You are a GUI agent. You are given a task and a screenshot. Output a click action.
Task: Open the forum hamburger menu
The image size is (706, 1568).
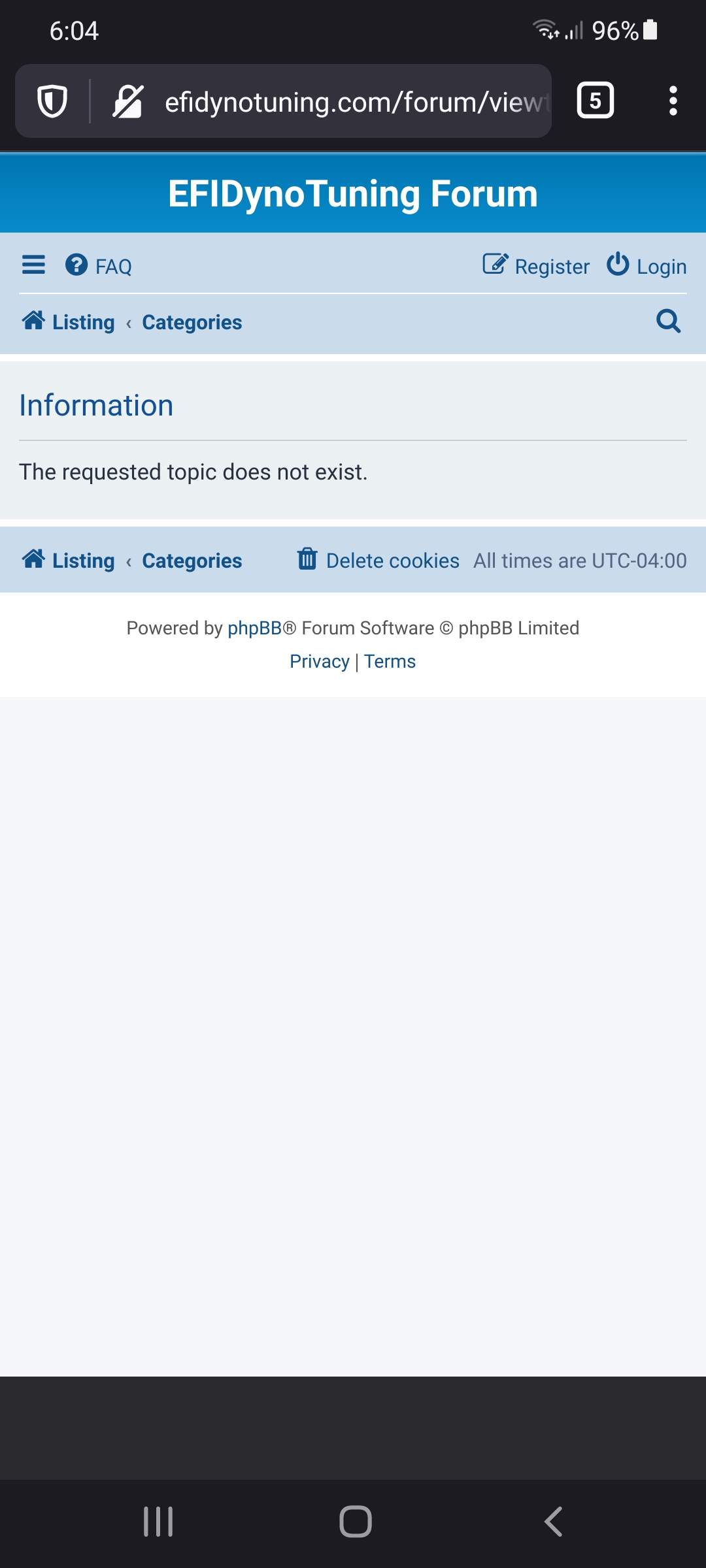[33, 265]
